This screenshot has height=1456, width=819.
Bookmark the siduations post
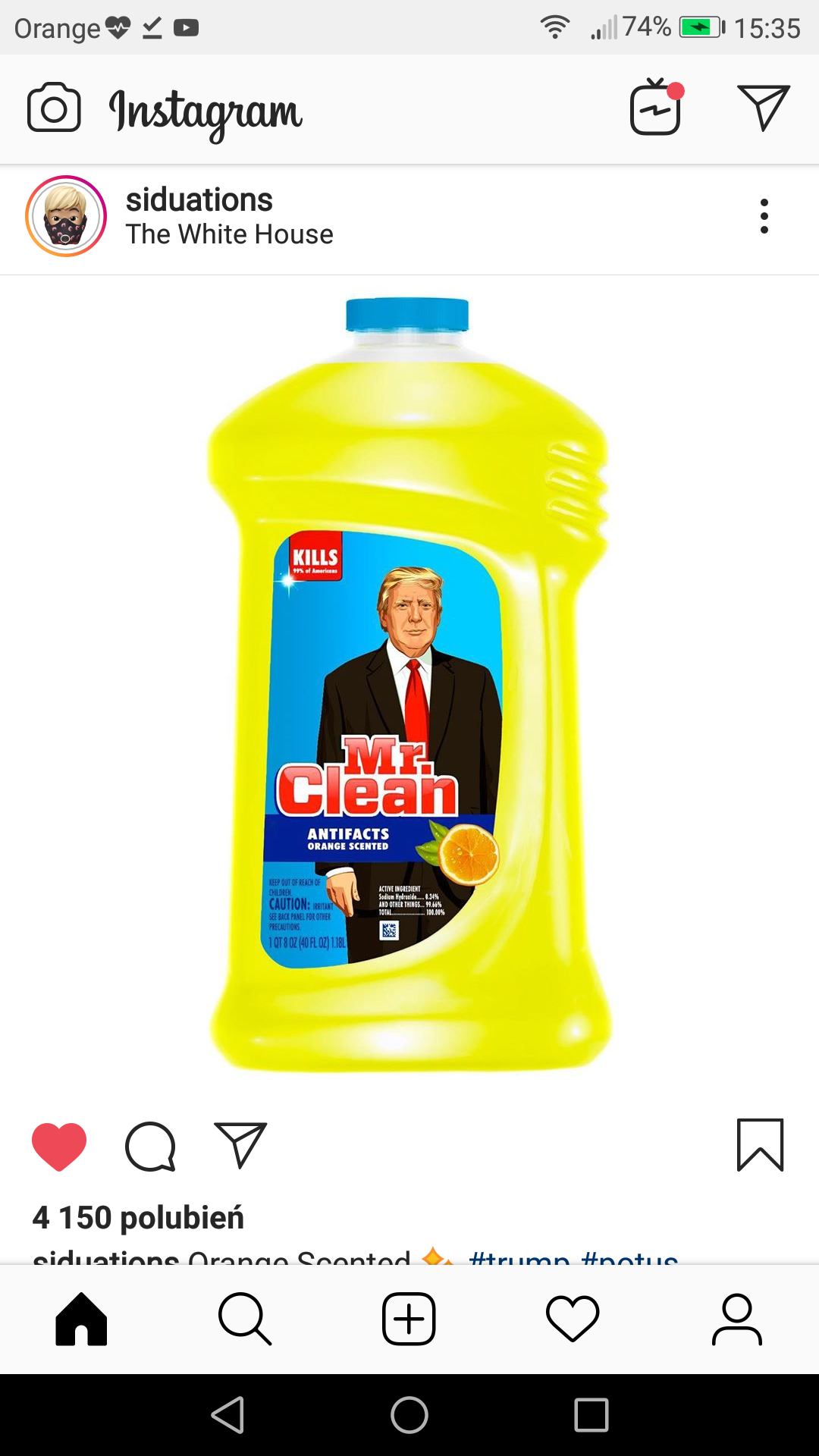tap(760, 1145)
